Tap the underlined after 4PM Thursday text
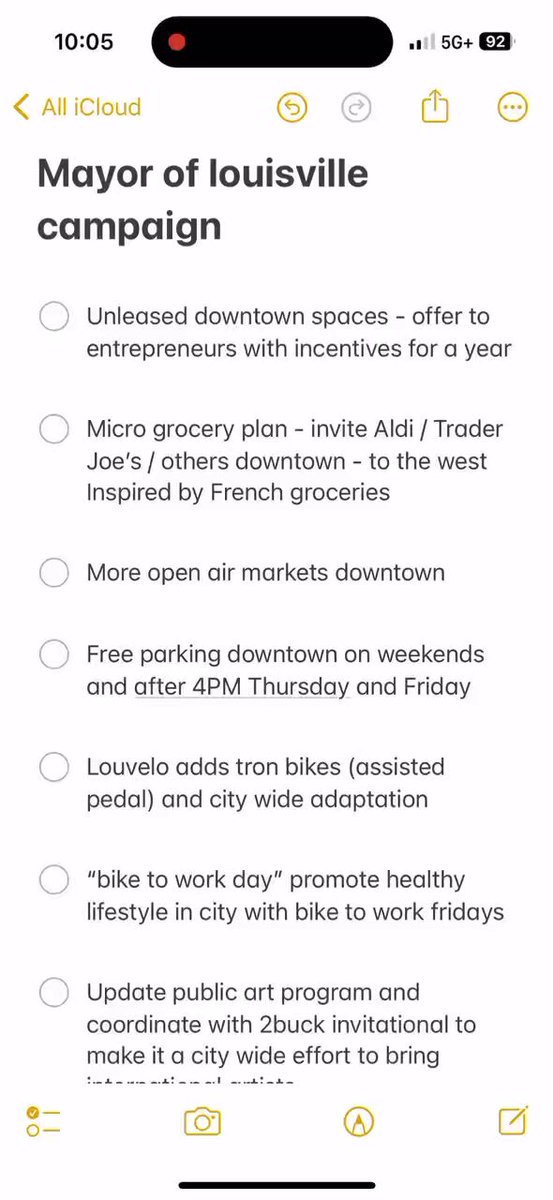The image size is (553, 1200). point(241,687)
